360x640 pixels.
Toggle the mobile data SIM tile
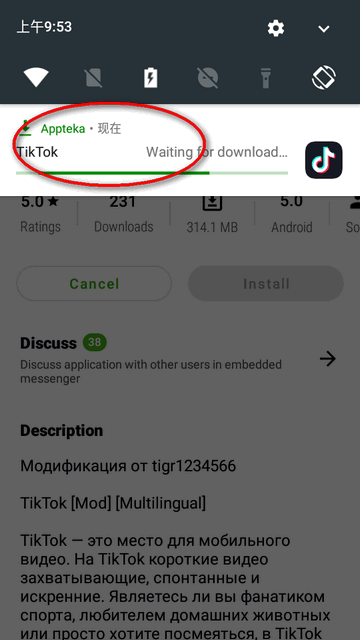click(x=93, y=77)
